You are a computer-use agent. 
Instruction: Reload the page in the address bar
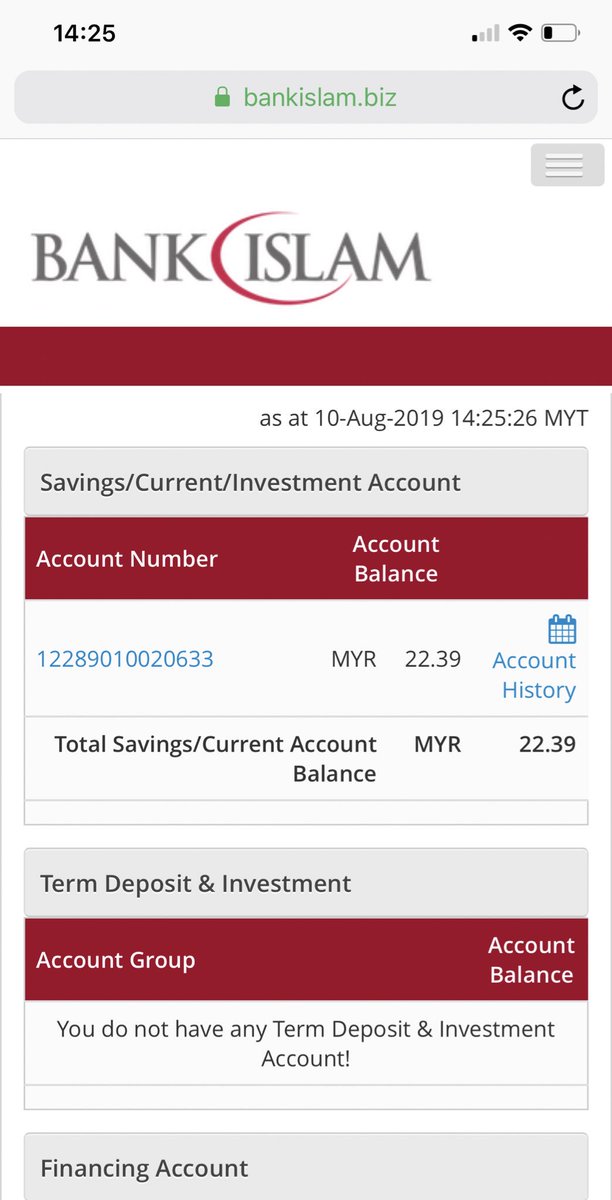[572, 97]
